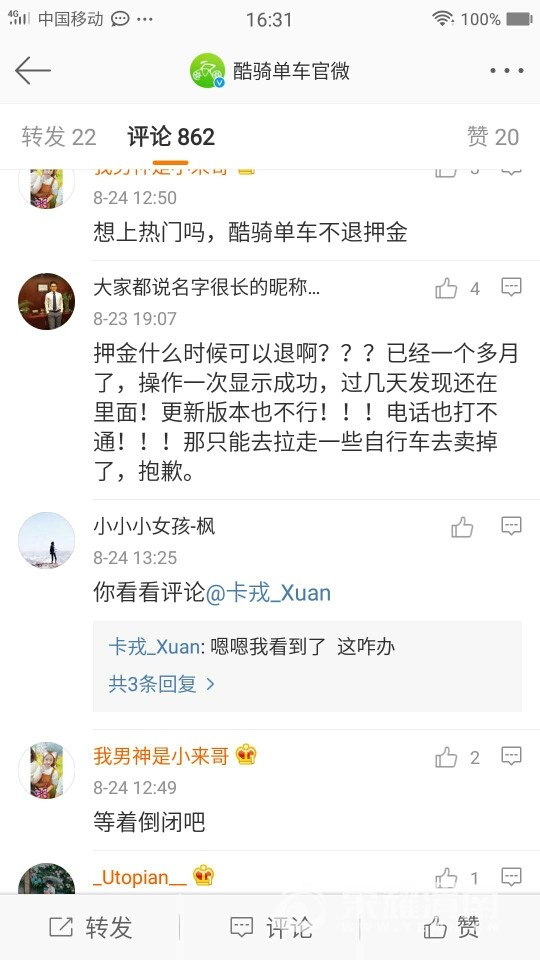Go back using the arrow icon
The image size is (540, 960).
32,71
